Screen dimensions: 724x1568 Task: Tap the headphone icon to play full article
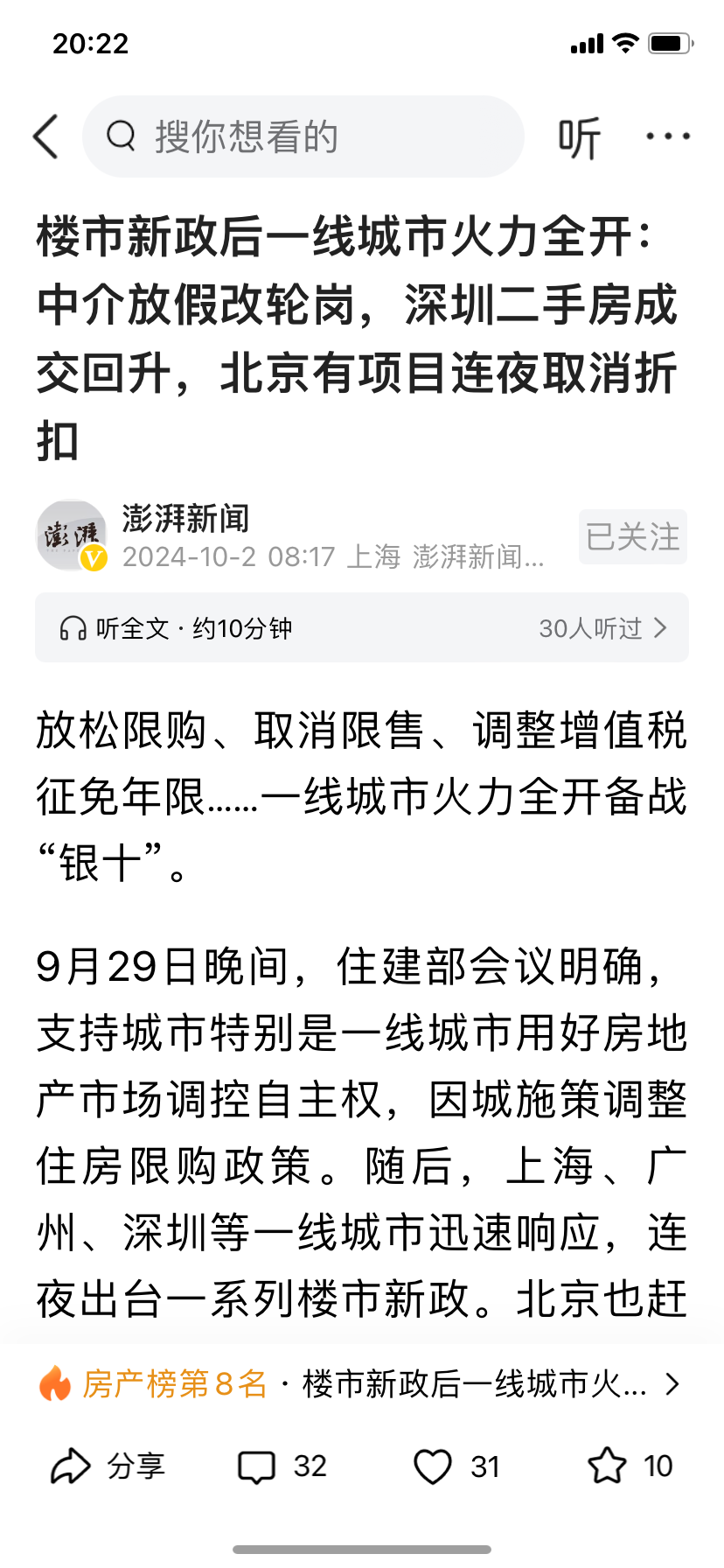coord(73,627)
